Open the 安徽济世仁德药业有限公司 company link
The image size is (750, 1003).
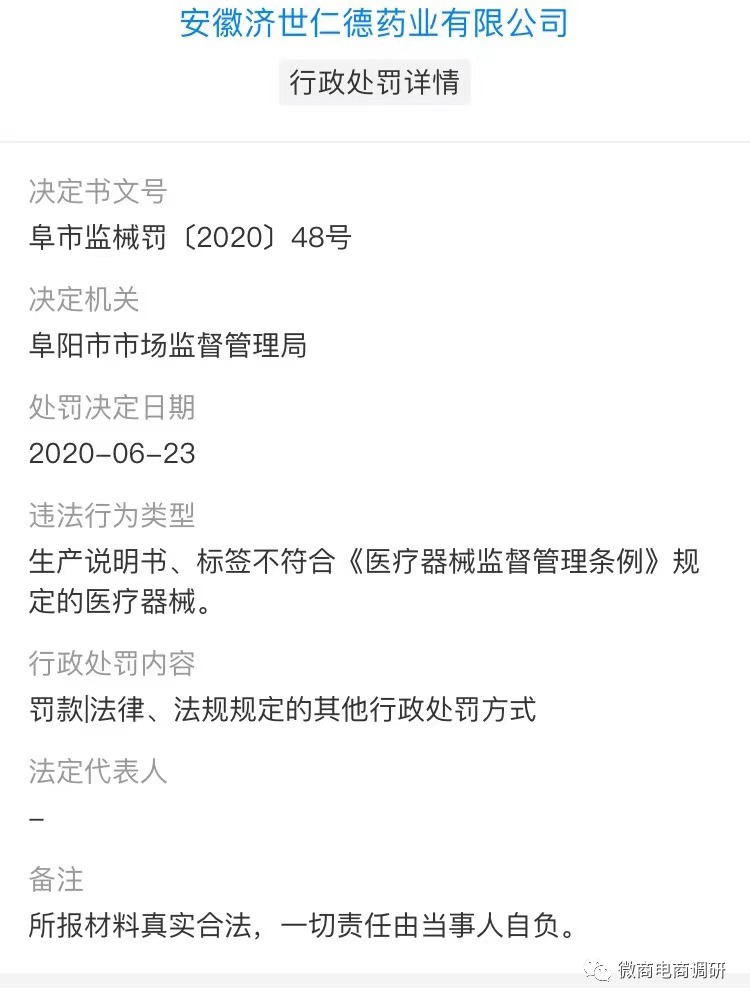click(x=374, y=22)
